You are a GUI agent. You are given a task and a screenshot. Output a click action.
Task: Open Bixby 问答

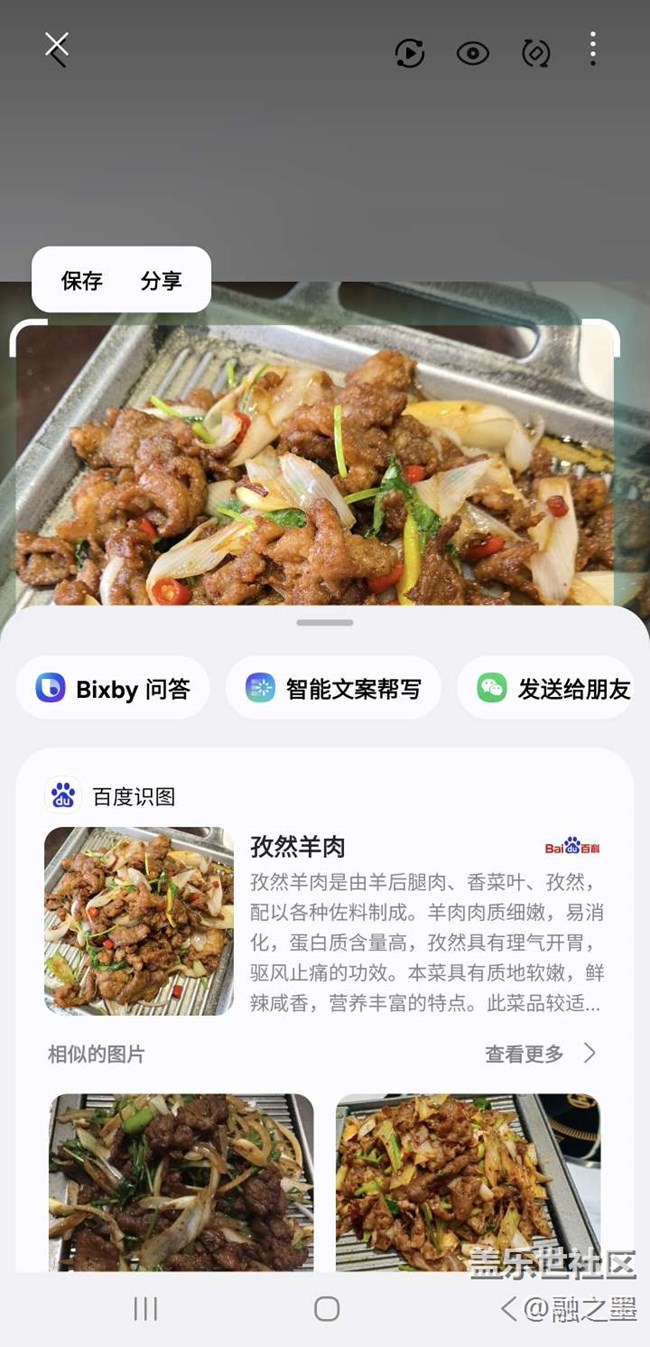[113, 688]
